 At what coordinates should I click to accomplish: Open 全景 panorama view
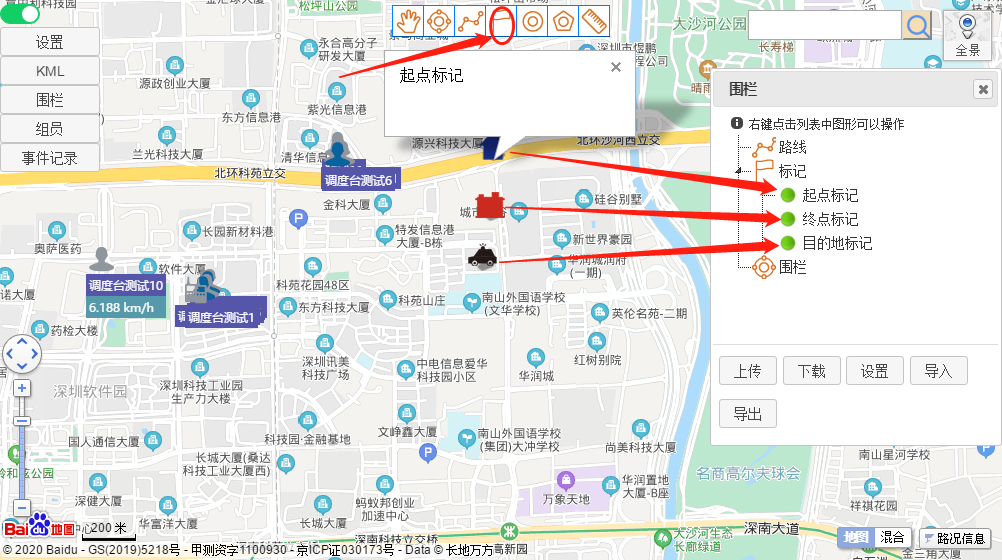tap(967, 36)
